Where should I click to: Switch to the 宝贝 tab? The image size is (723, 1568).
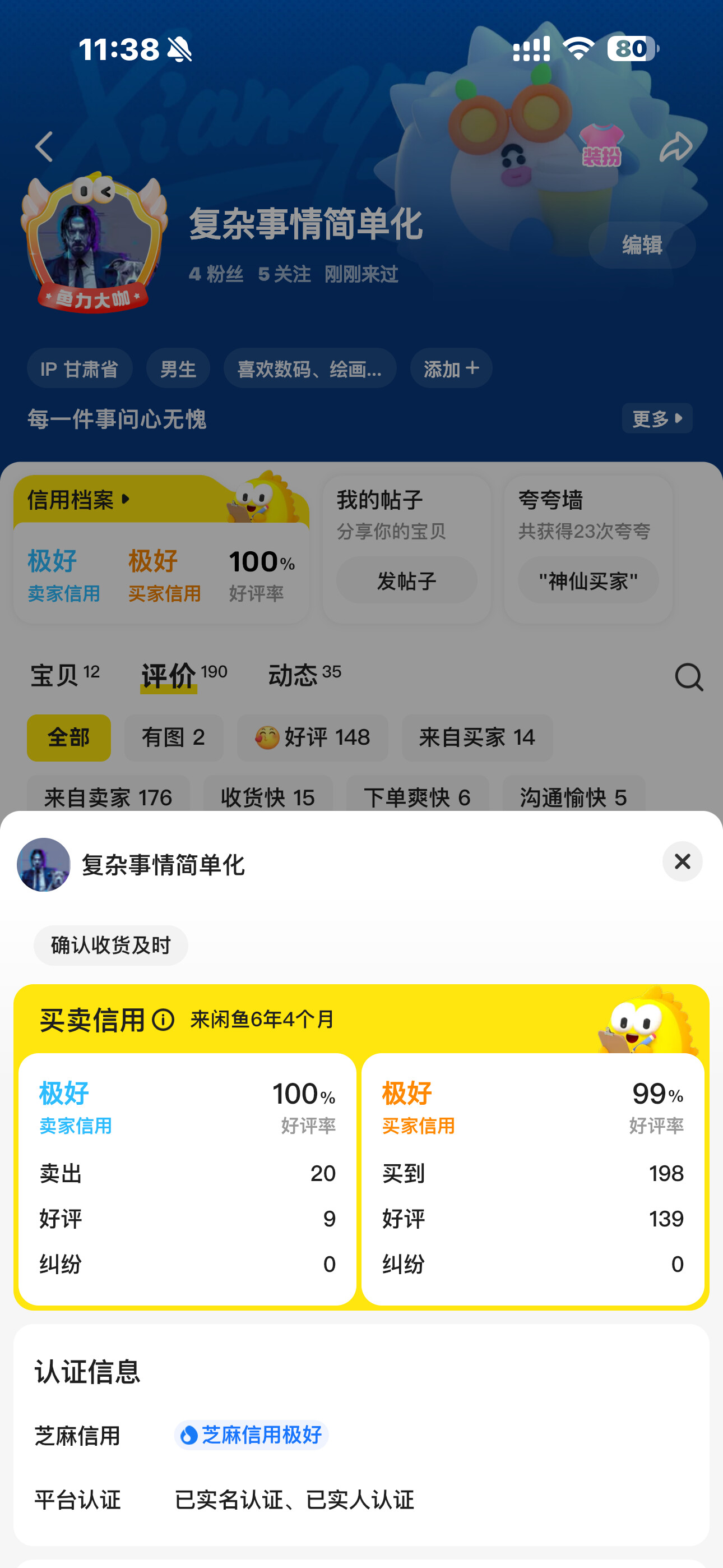coord(65,676)
